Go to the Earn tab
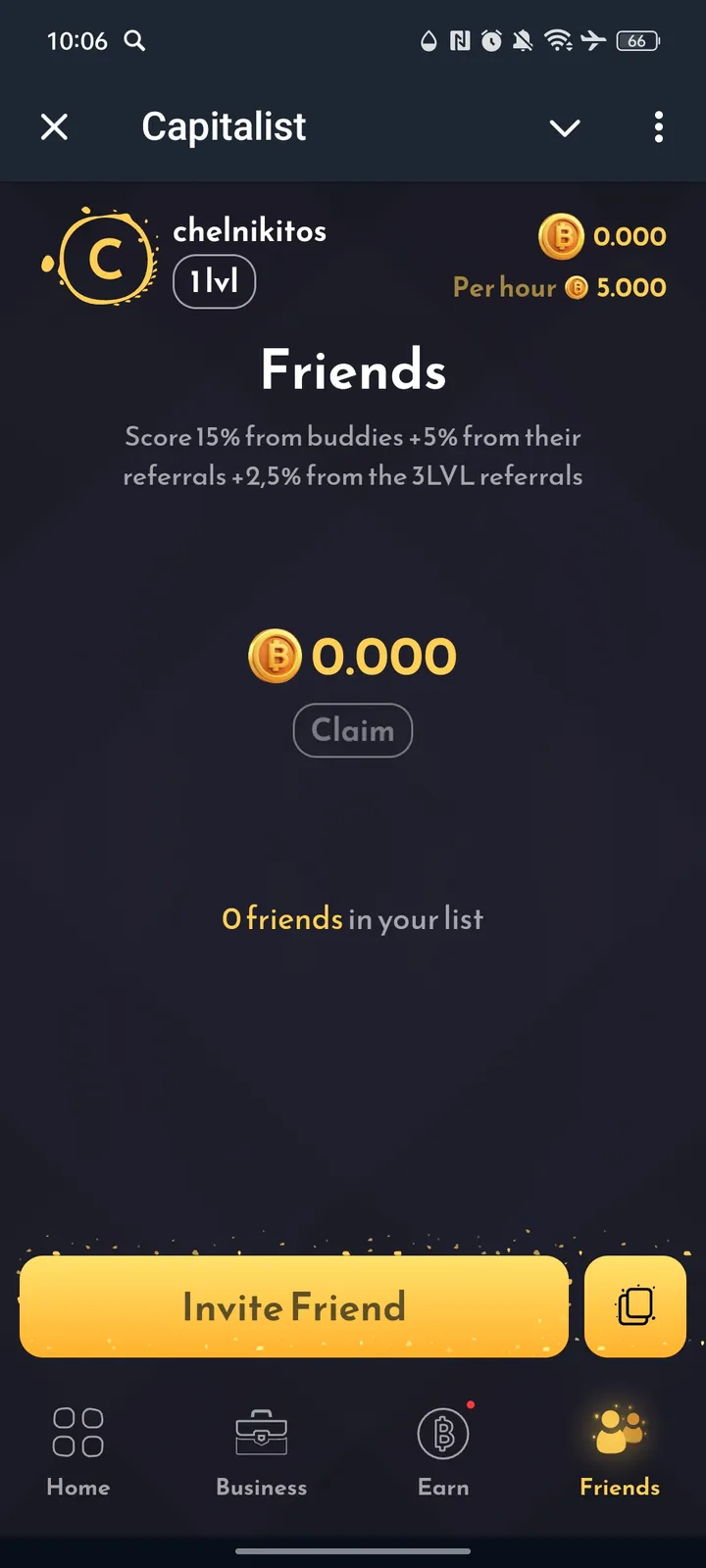This screenshot has width=706, height=1568. click(443, 1450)
